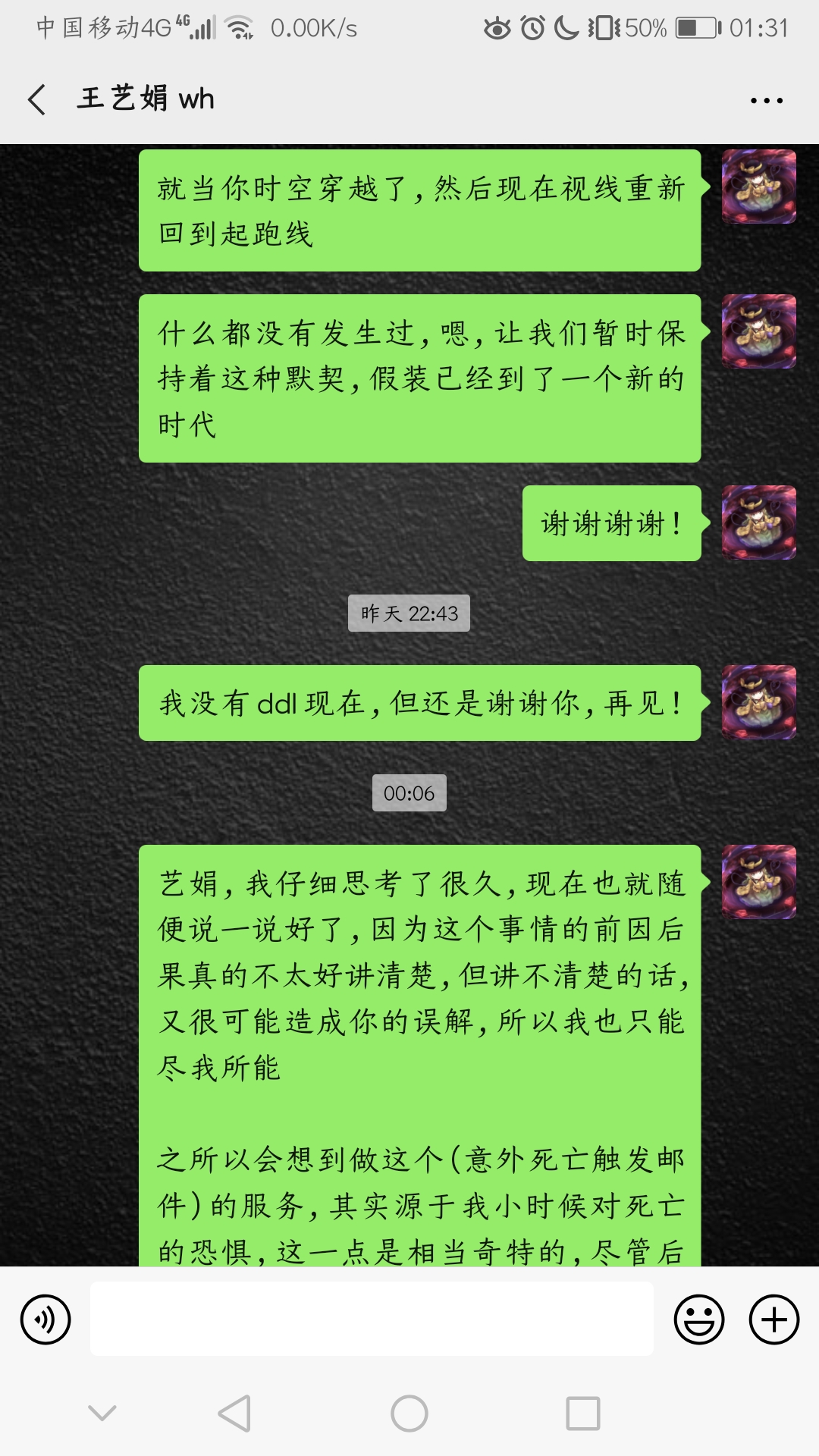This screenshot has height=1456, width=819.
Task: Go back from the 王艺娟 wh chat
Action: (36, 99)
